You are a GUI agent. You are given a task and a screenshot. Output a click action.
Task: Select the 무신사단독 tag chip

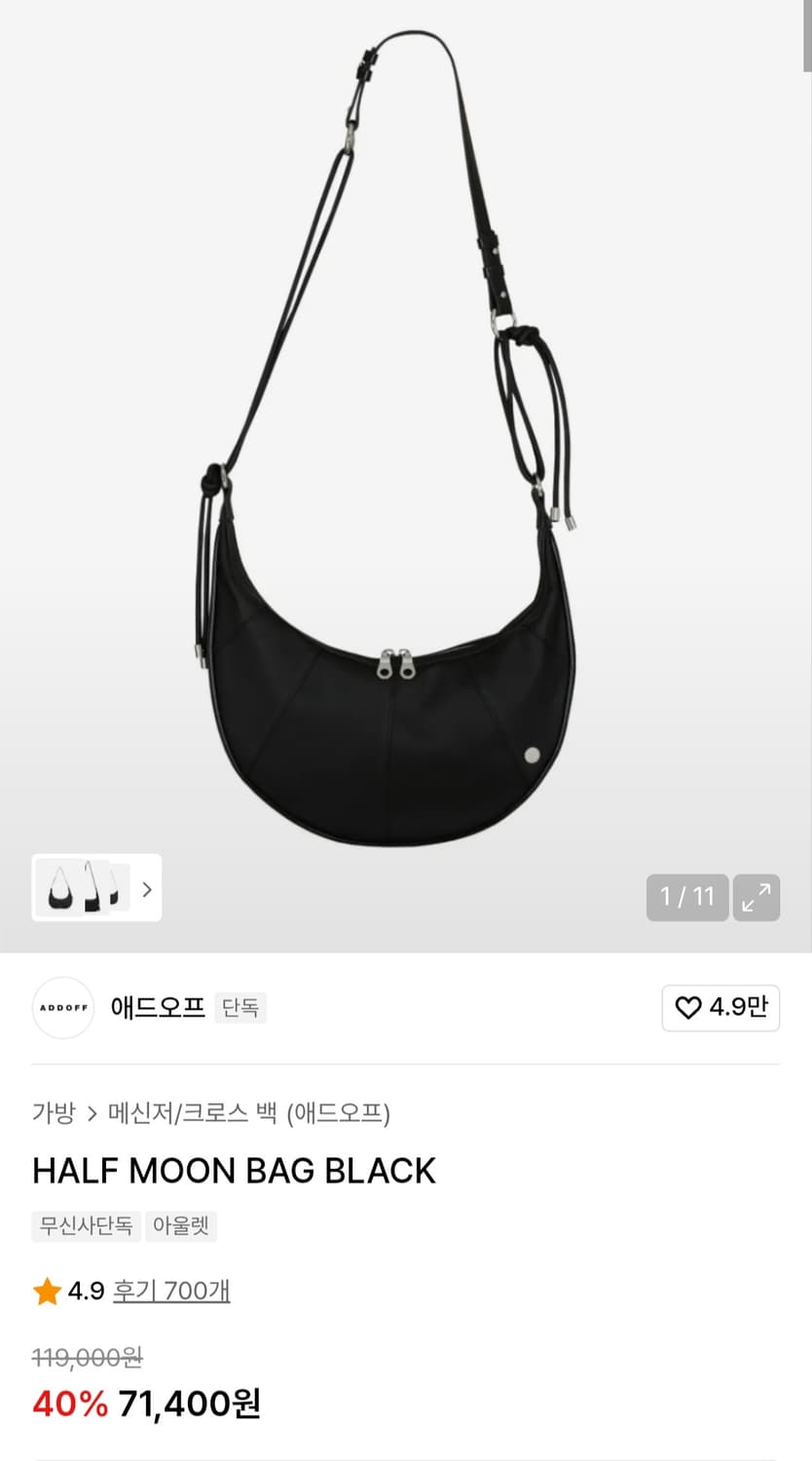coord(86,1226)
